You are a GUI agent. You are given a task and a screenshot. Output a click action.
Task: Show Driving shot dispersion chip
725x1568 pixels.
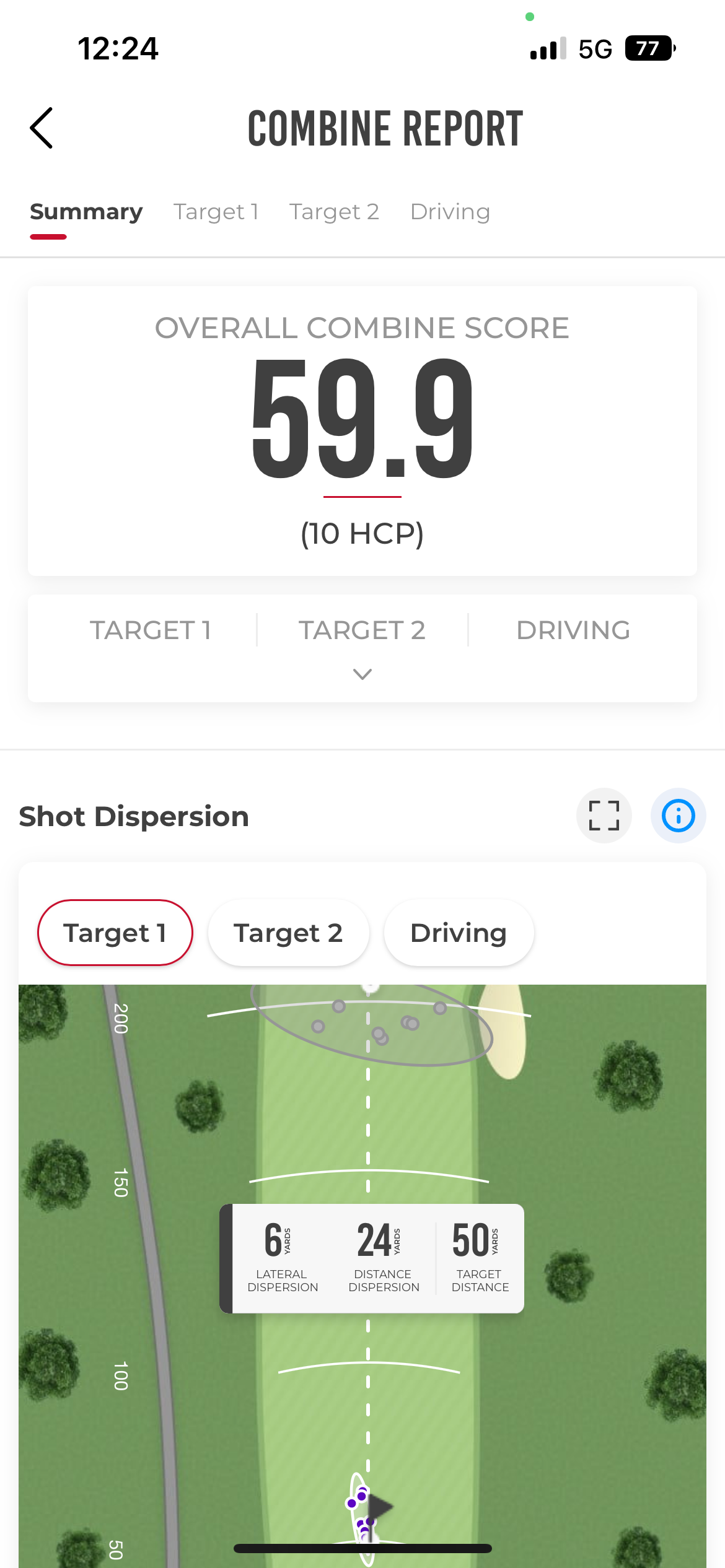[x=459, y=933]
